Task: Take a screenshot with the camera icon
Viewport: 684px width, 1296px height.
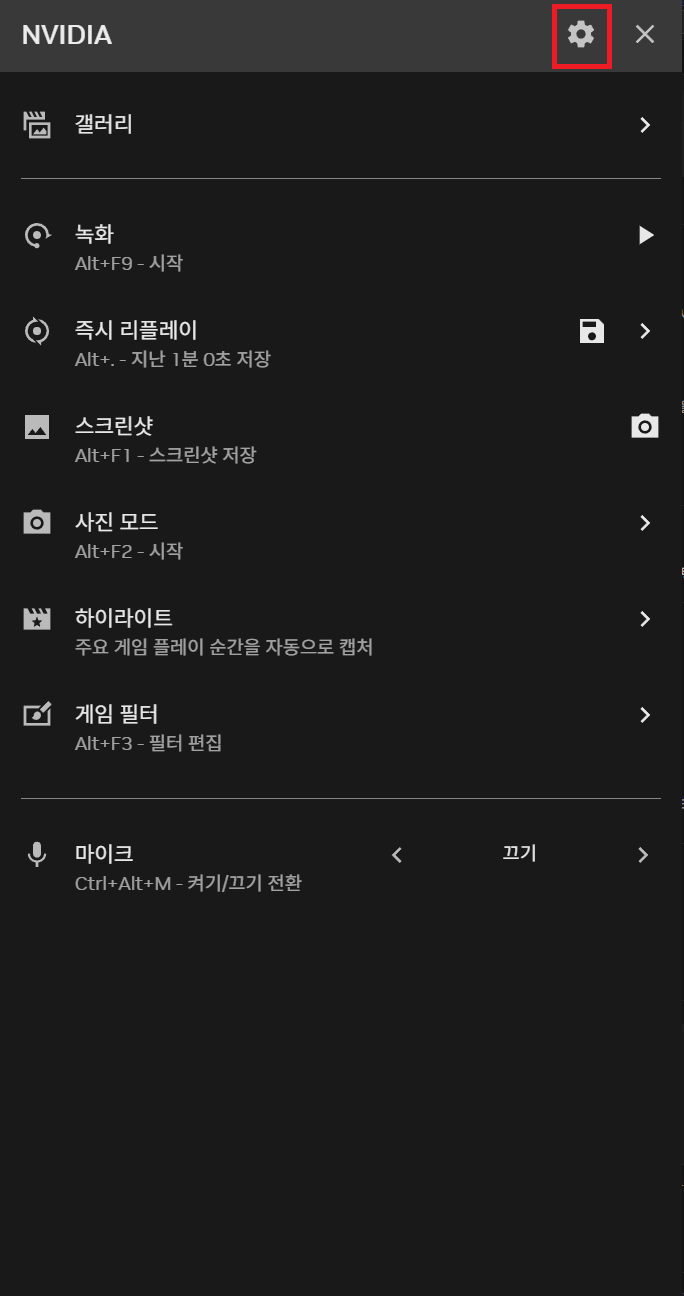Action: [645, 426]
